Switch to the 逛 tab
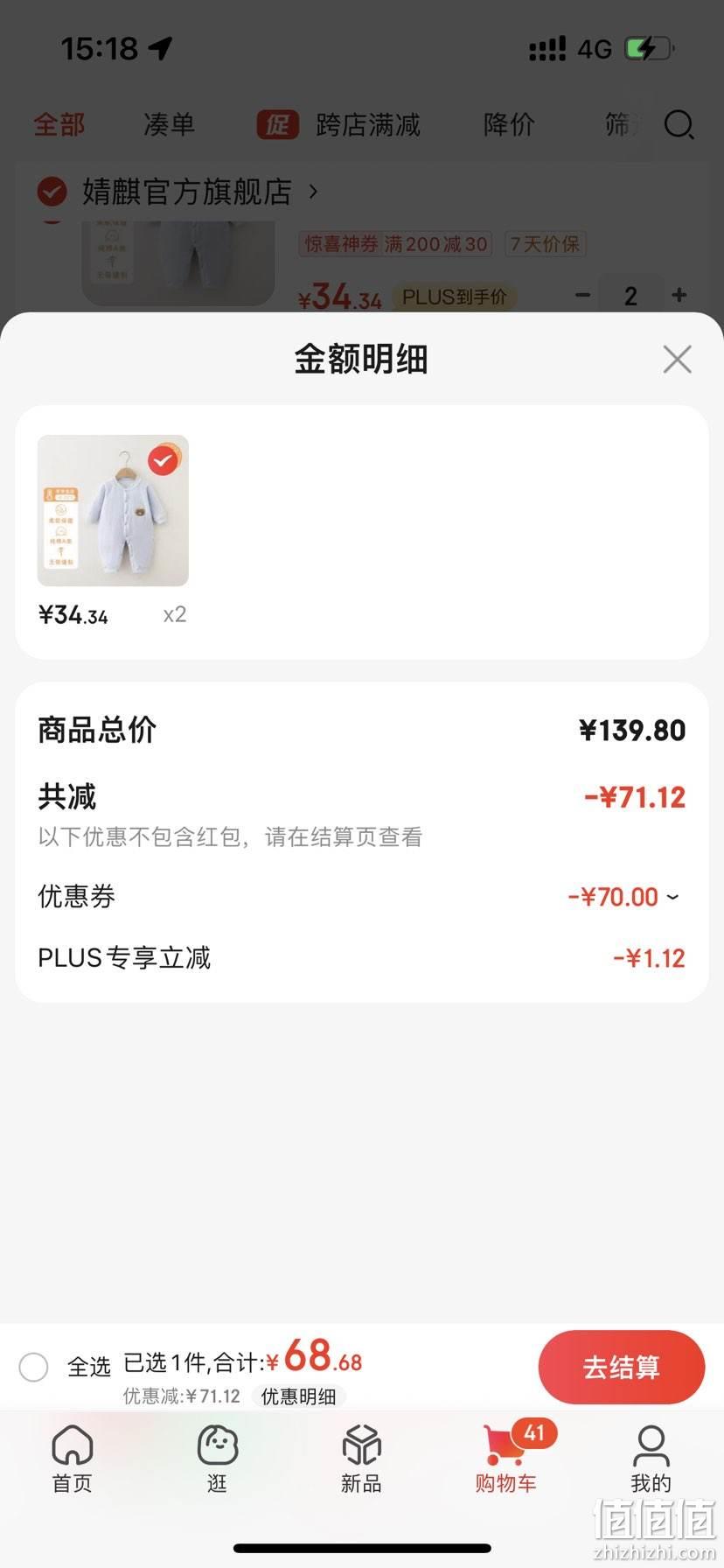 click(x=217, y=1459)
